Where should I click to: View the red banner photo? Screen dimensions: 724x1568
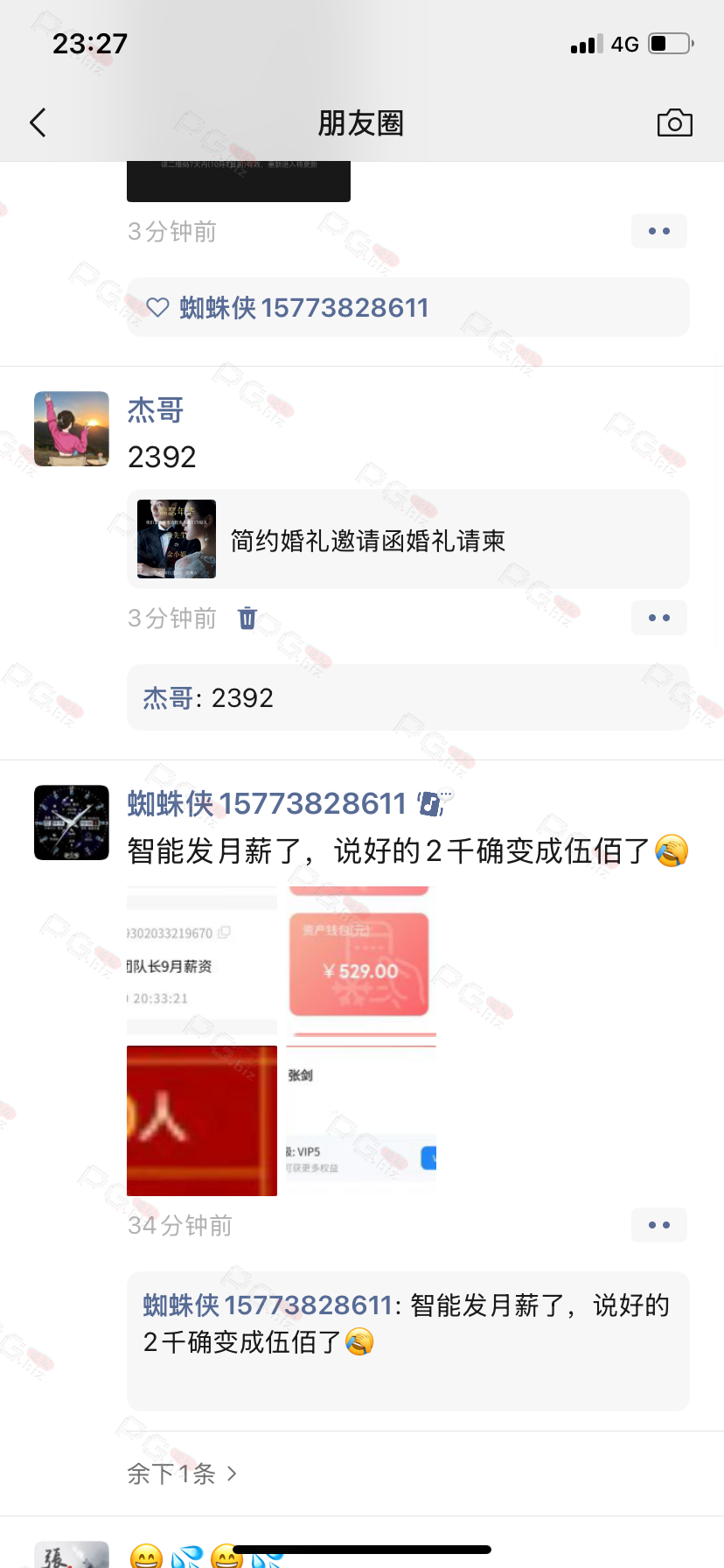point(202,1121)
